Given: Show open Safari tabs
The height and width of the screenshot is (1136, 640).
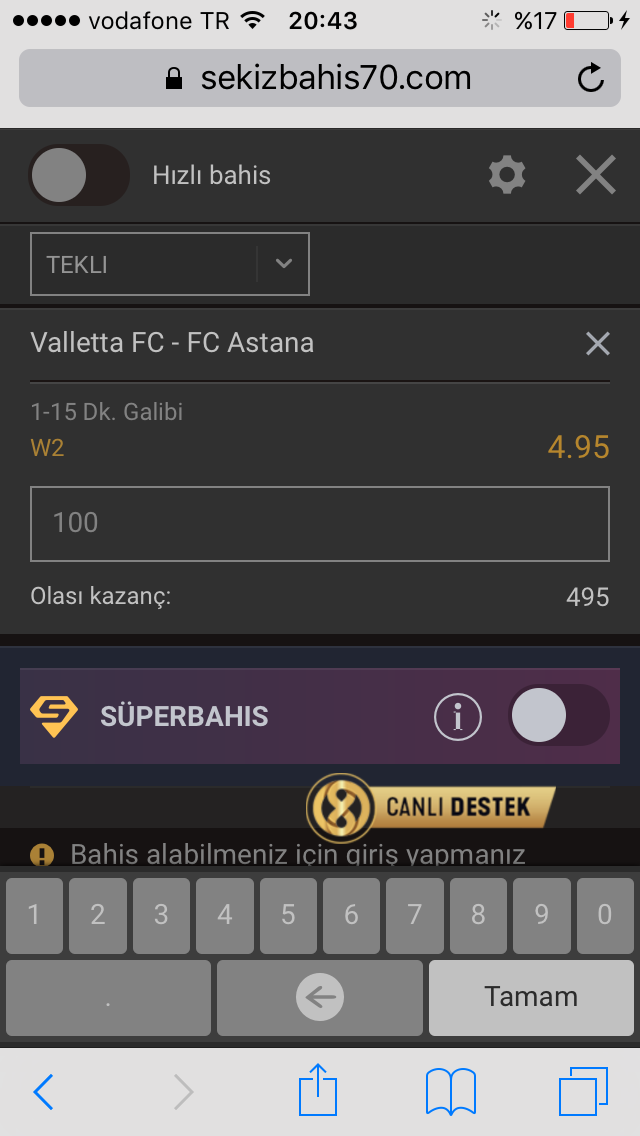Looking at the screenshot, I should tap(583, 1091).
